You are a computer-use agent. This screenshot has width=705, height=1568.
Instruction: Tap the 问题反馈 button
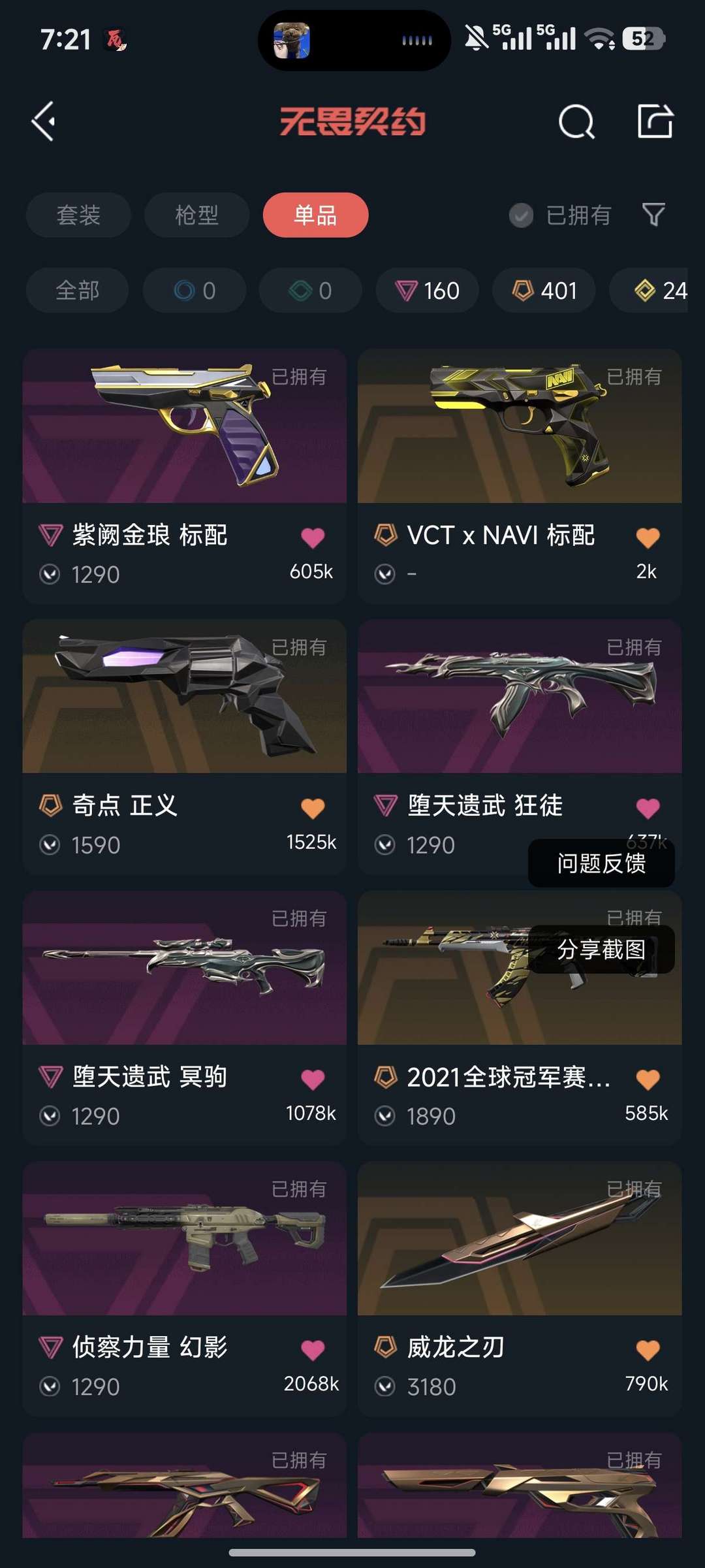coord(601,863)
